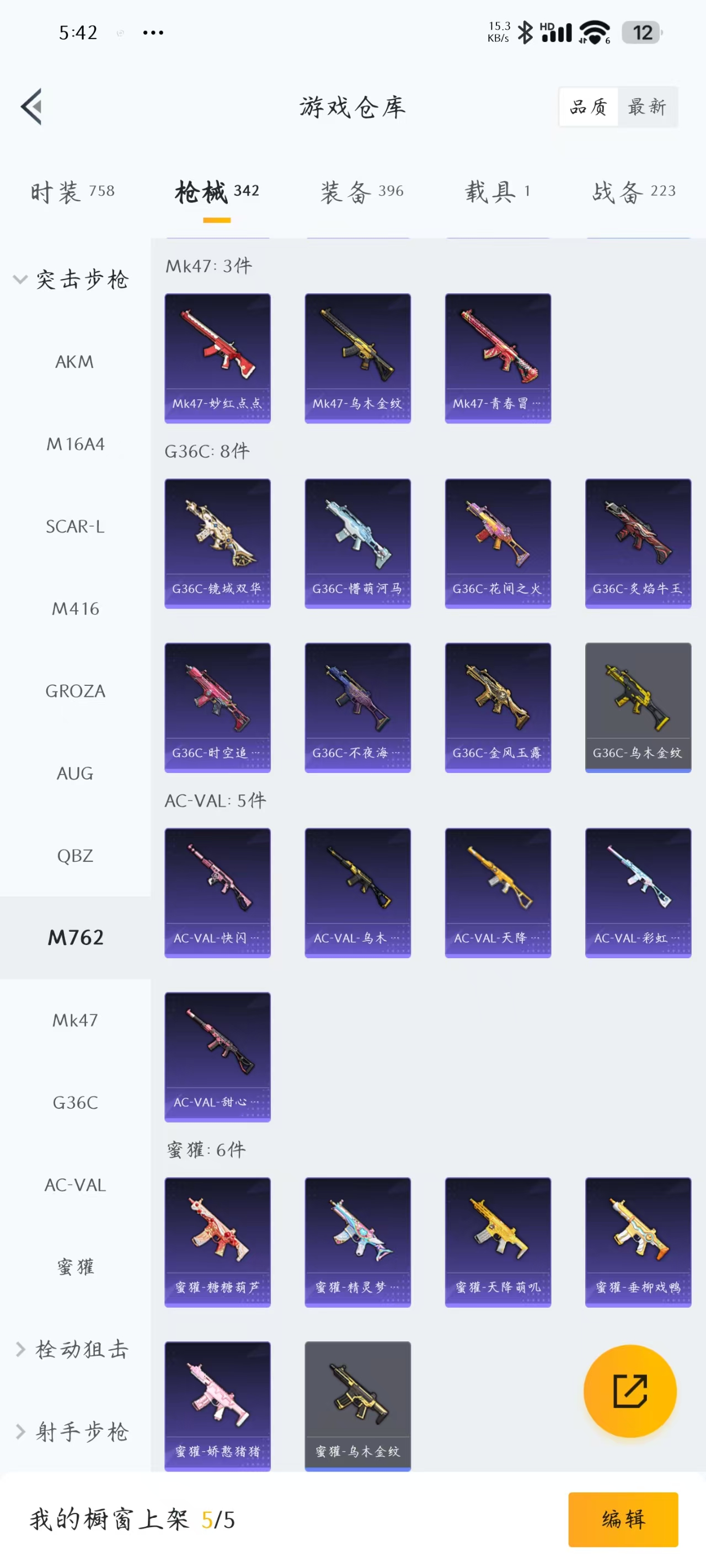Switch to the 载具 tab
Screen dimensions: 706x1568
click(497, 192)
